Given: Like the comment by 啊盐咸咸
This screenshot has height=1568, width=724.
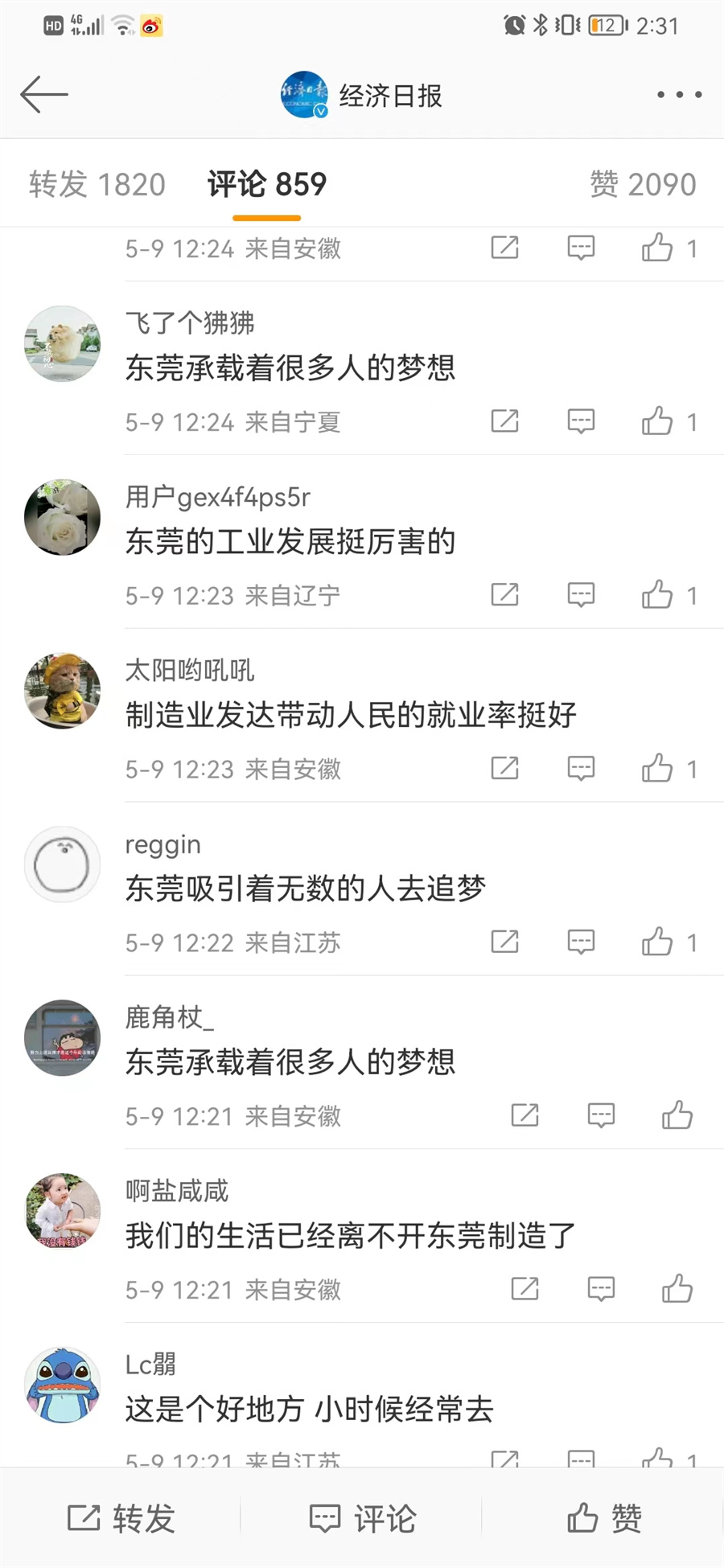Looking at the screenshot, I should pos(677,1289).
